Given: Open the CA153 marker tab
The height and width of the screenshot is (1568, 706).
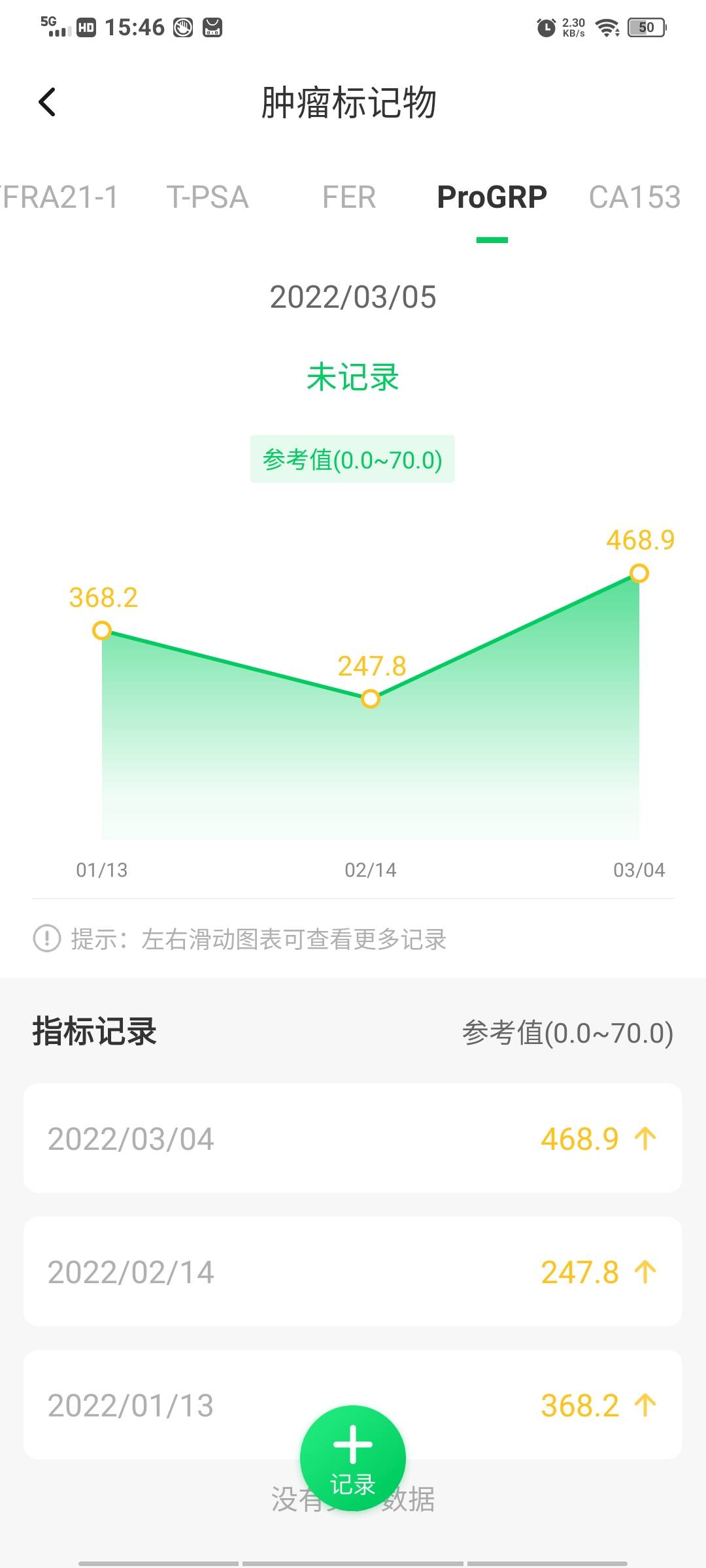Looking at the screenshot, I should [634, 196].
